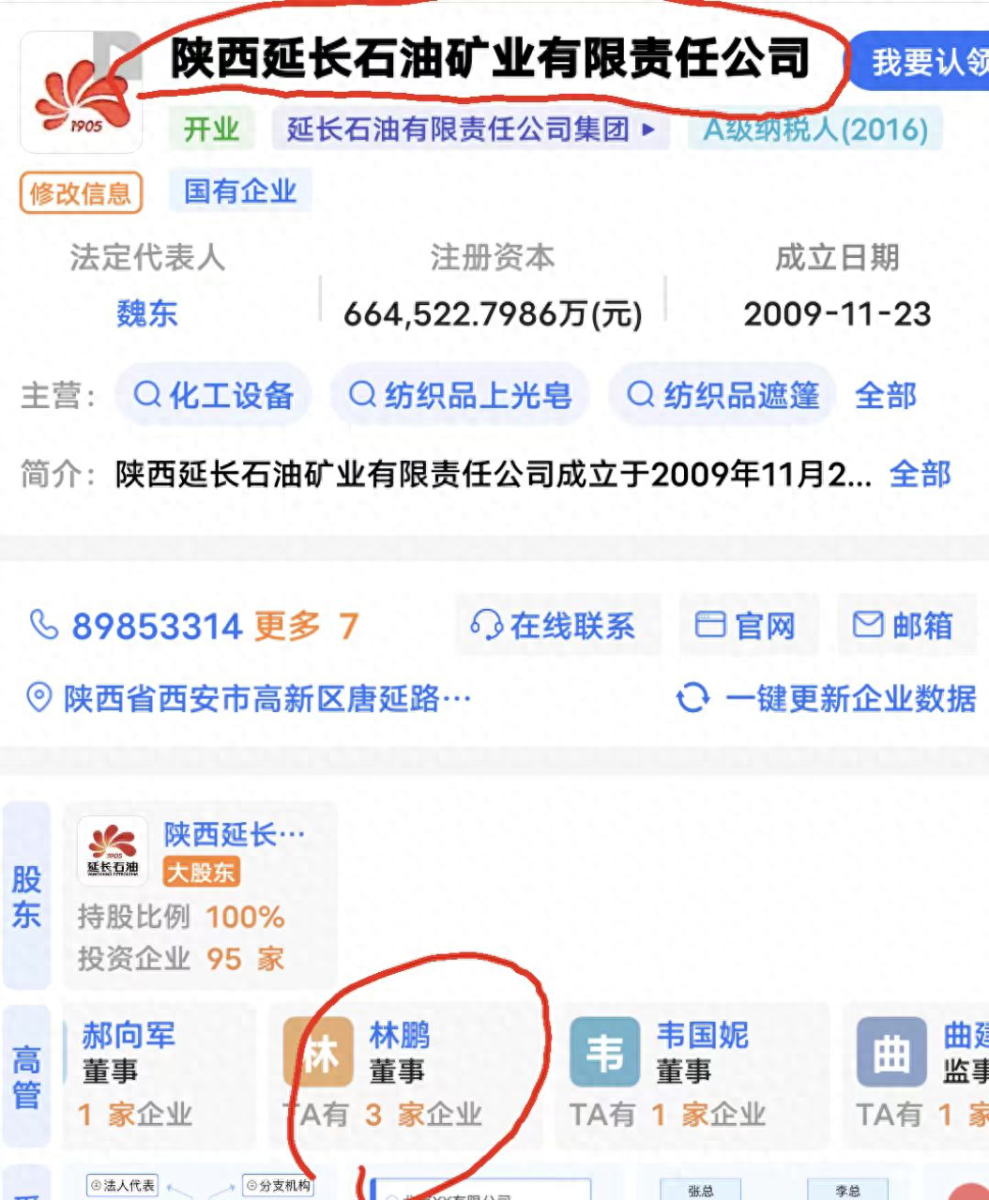Open the 官网 official website

tap(747, 626)
